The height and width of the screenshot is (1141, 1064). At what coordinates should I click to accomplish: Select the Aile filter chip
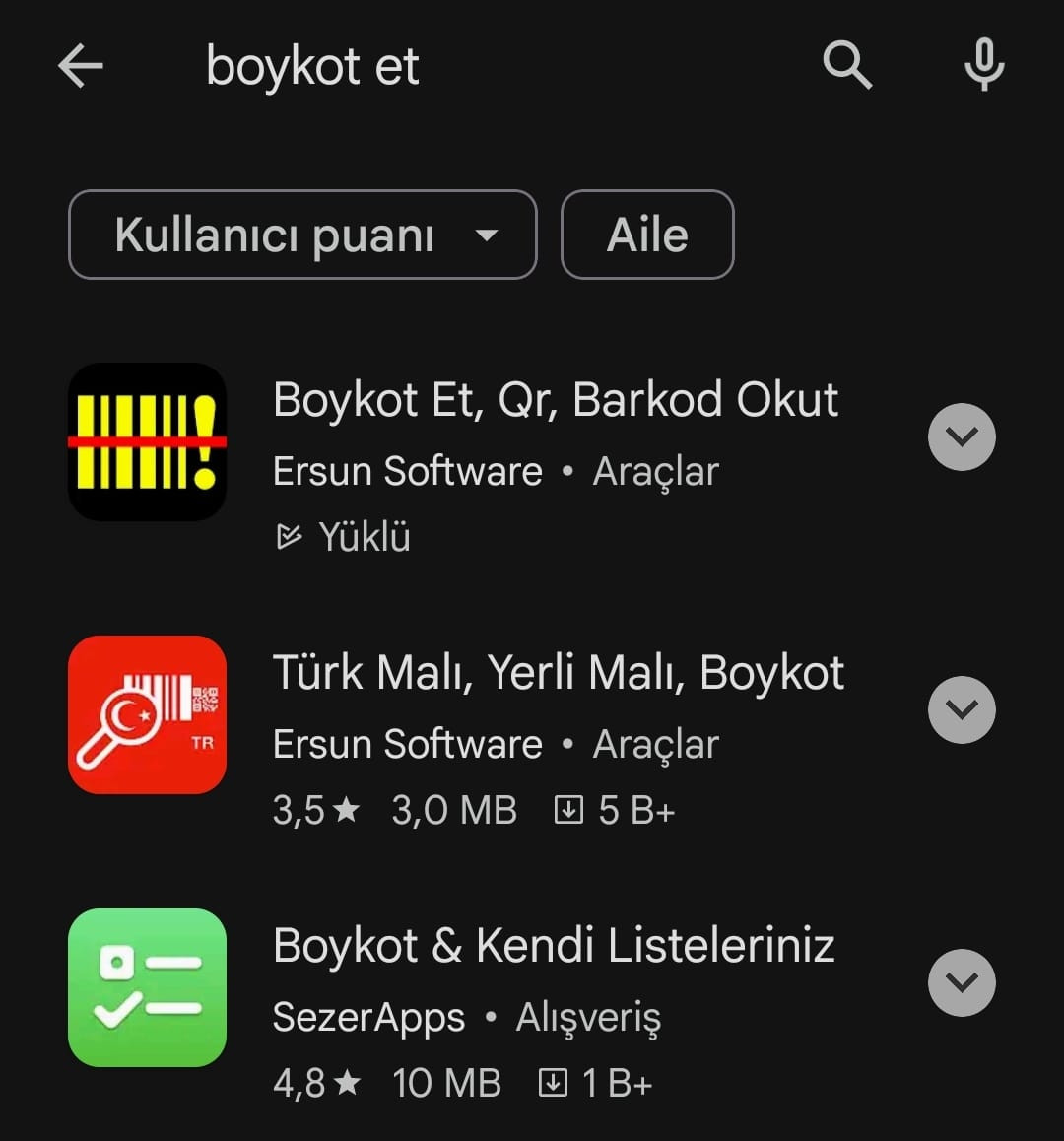tap(647, 235)
